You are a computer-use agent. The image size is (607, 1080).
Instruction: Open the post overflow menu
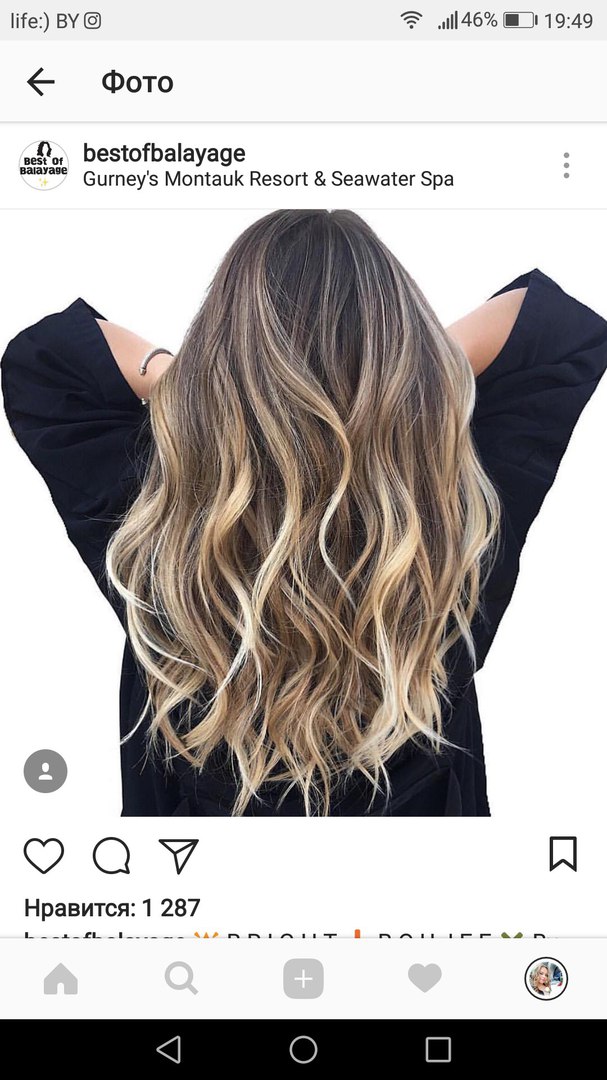(x=566, y=166)
